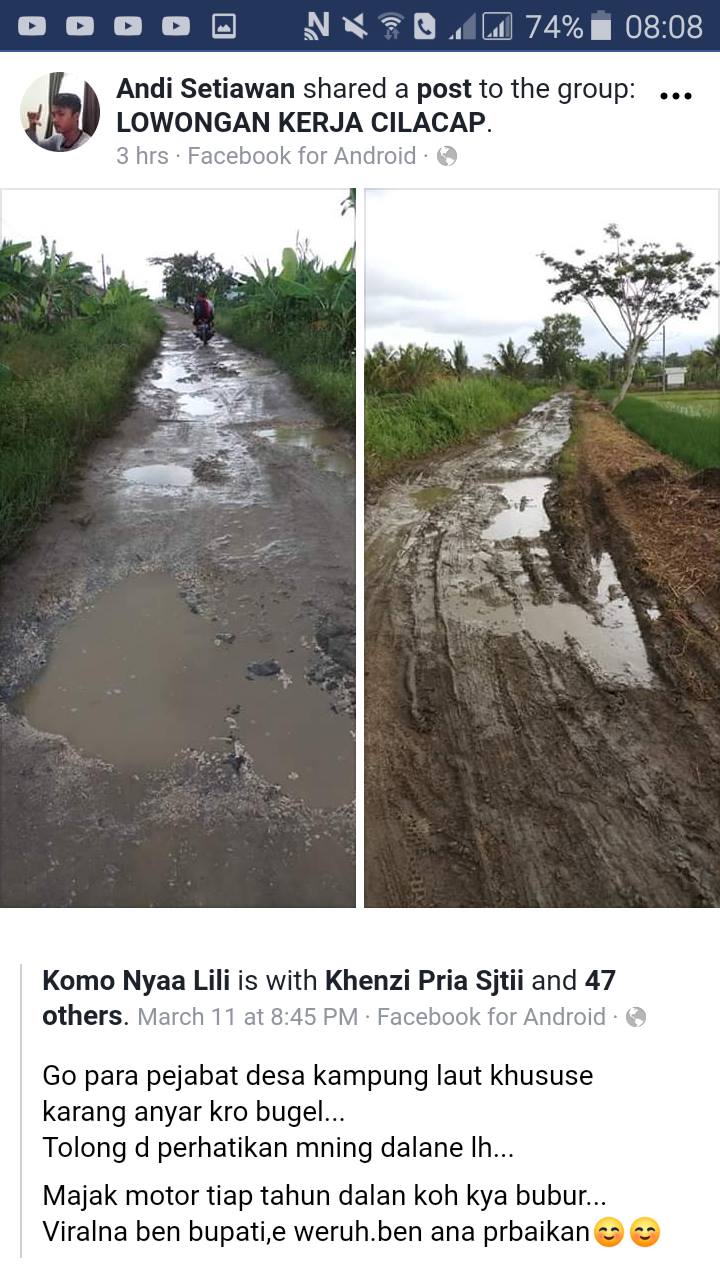This screenshot has width=720, height=1280.
Task: Open Andi Setiawan's profile name link
Action: pyautogui.click(x=205, y=89)
